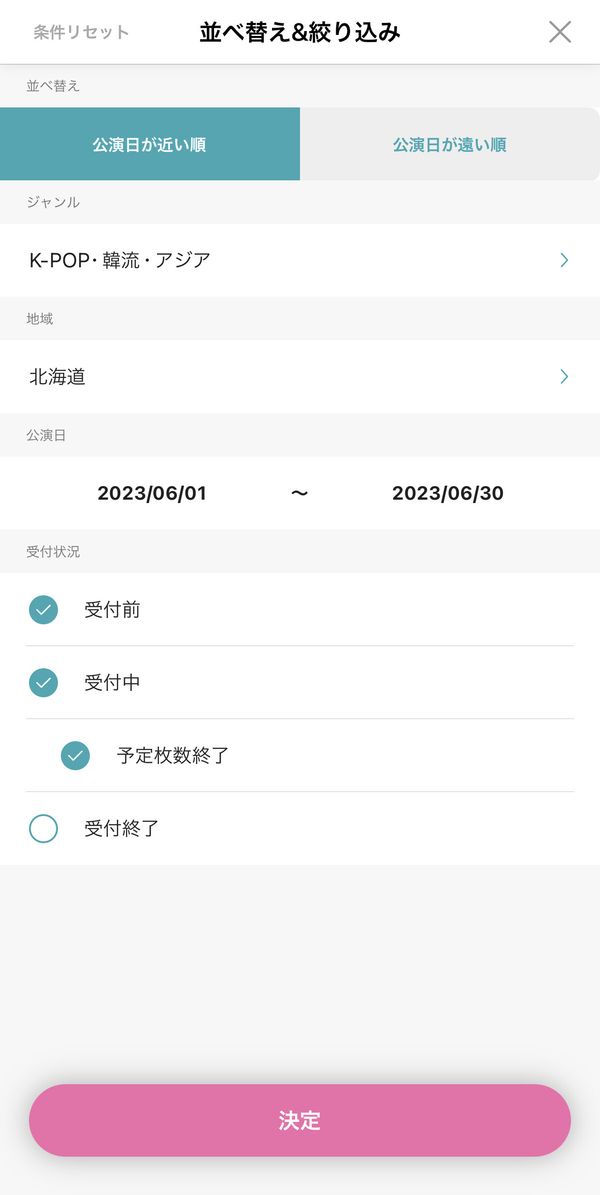
Task: Select the 公演日が近い順 sort option
Action: (150, 144)
